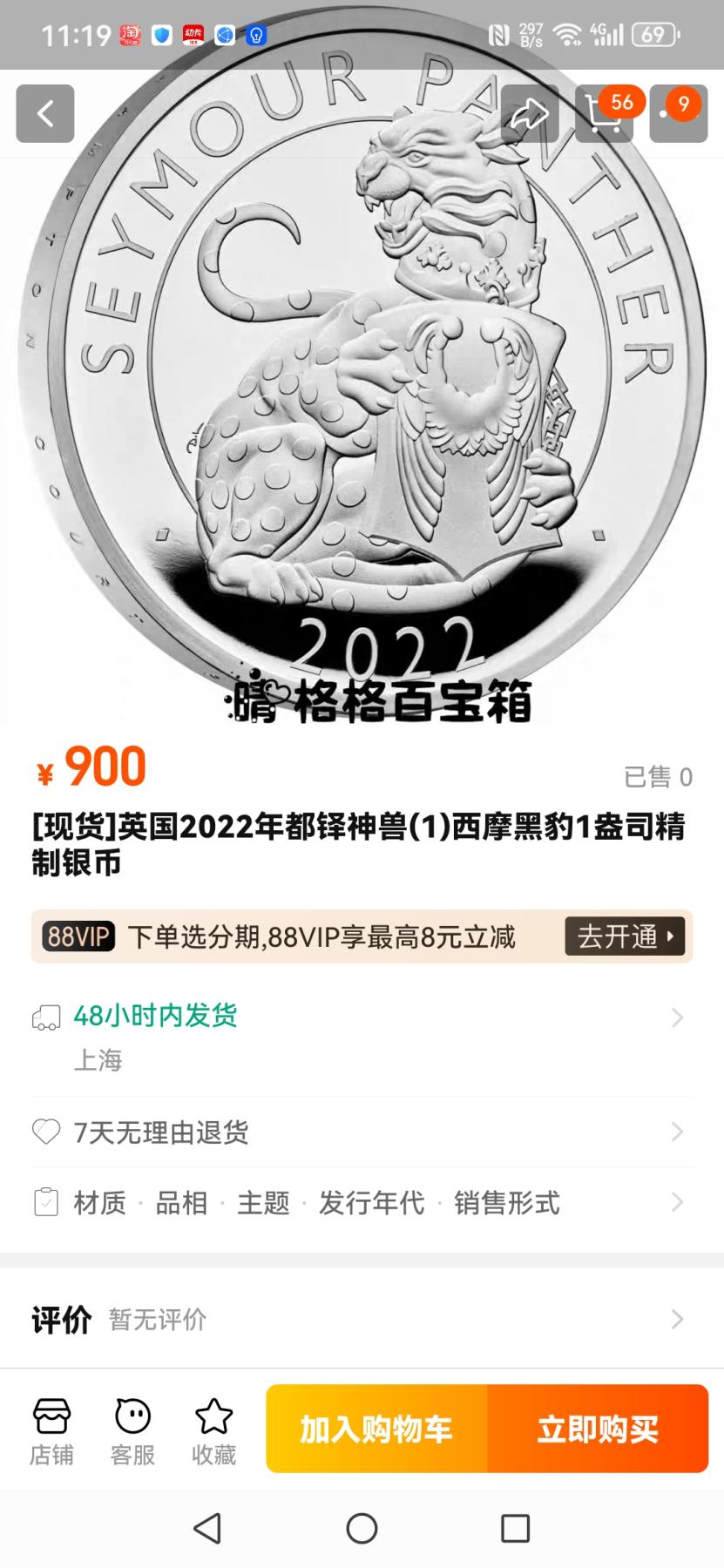Tap the heart icon beside 7天无理由退货
Image resolution: width=724 pixels, height=1568 pixels.
(x=45, y=1131)
